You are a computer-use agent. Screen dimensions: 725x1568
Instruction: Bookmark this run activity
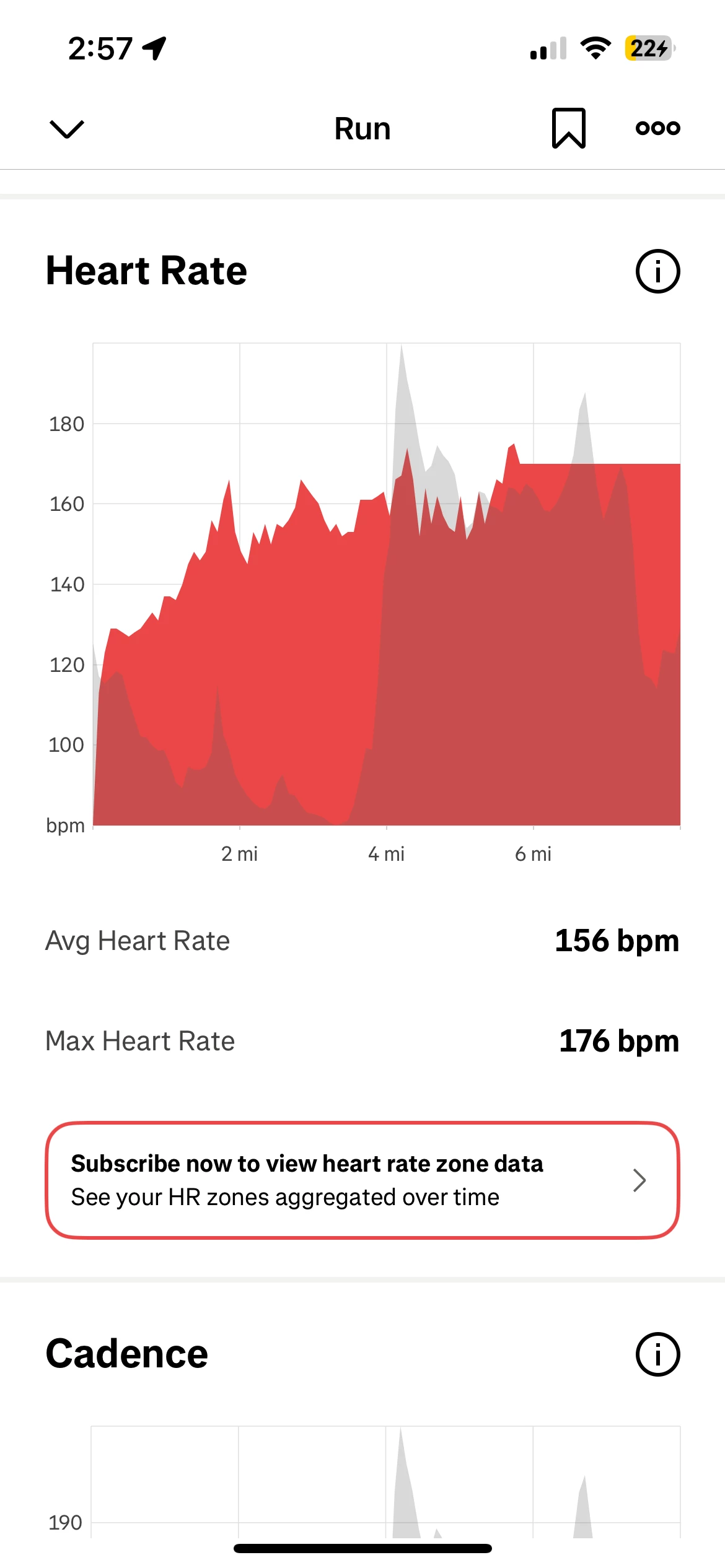(568, 128)
